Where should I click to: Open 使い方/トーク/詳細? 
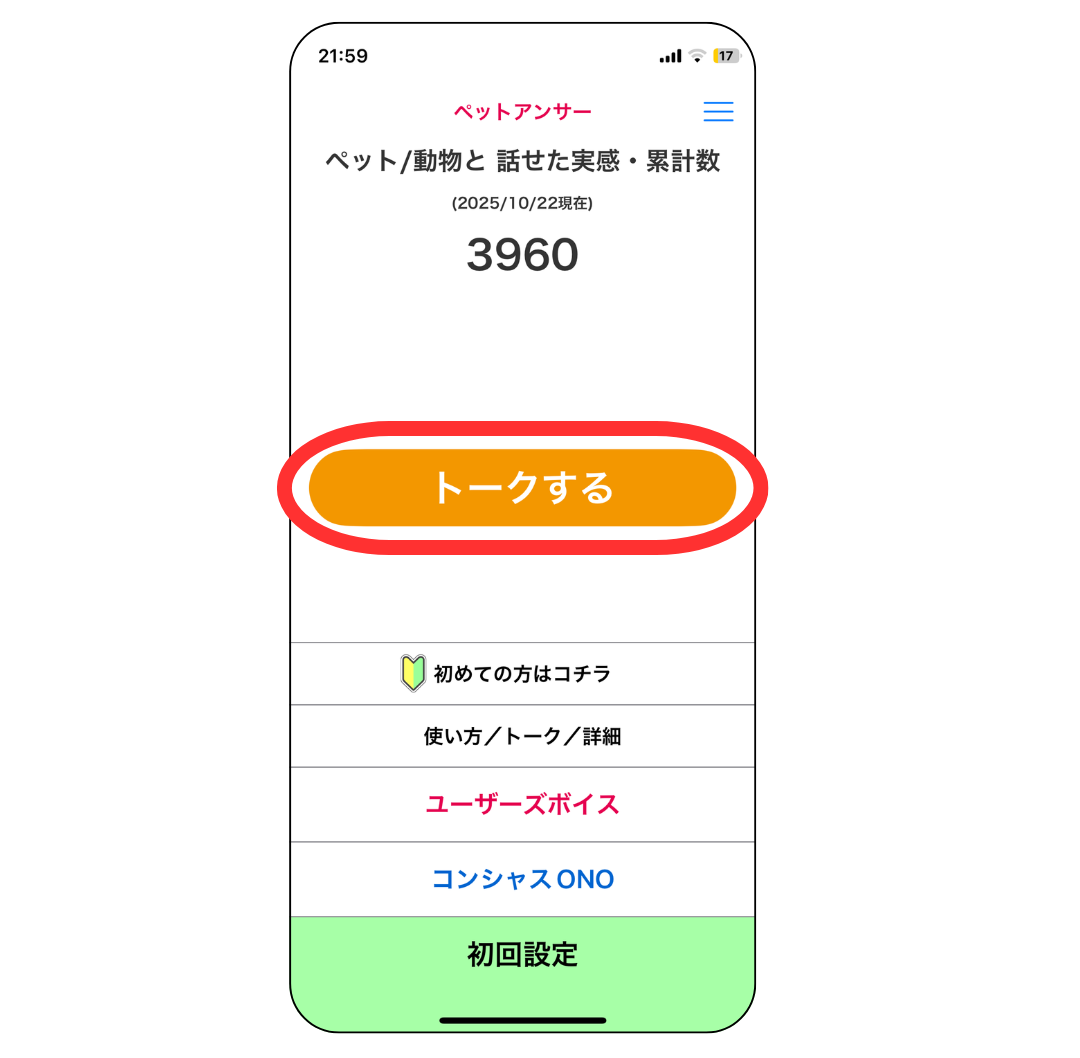coord(522,736)
